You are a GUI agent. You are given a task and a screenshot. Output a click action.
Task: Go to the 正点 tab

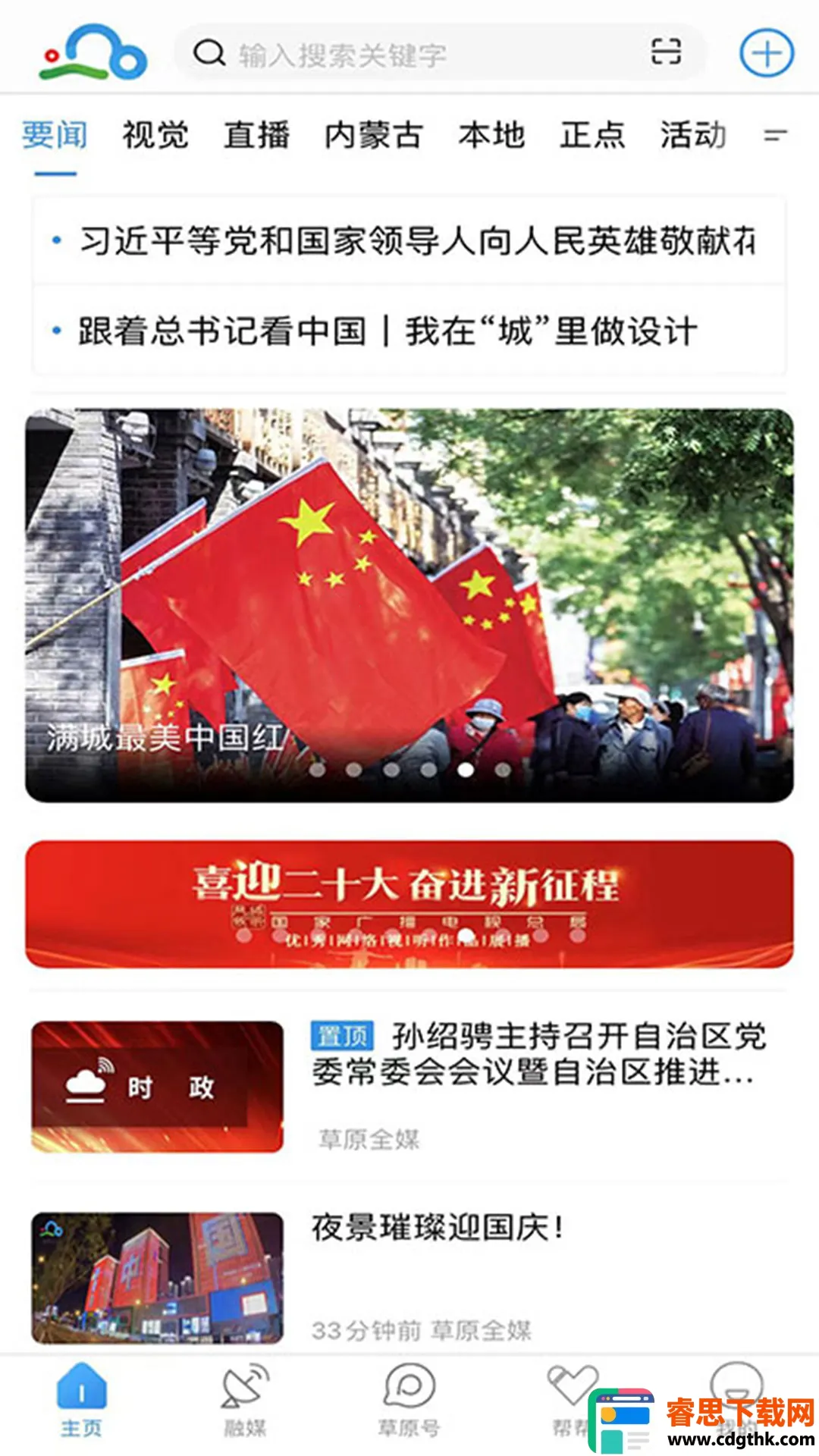coord(592,136)
